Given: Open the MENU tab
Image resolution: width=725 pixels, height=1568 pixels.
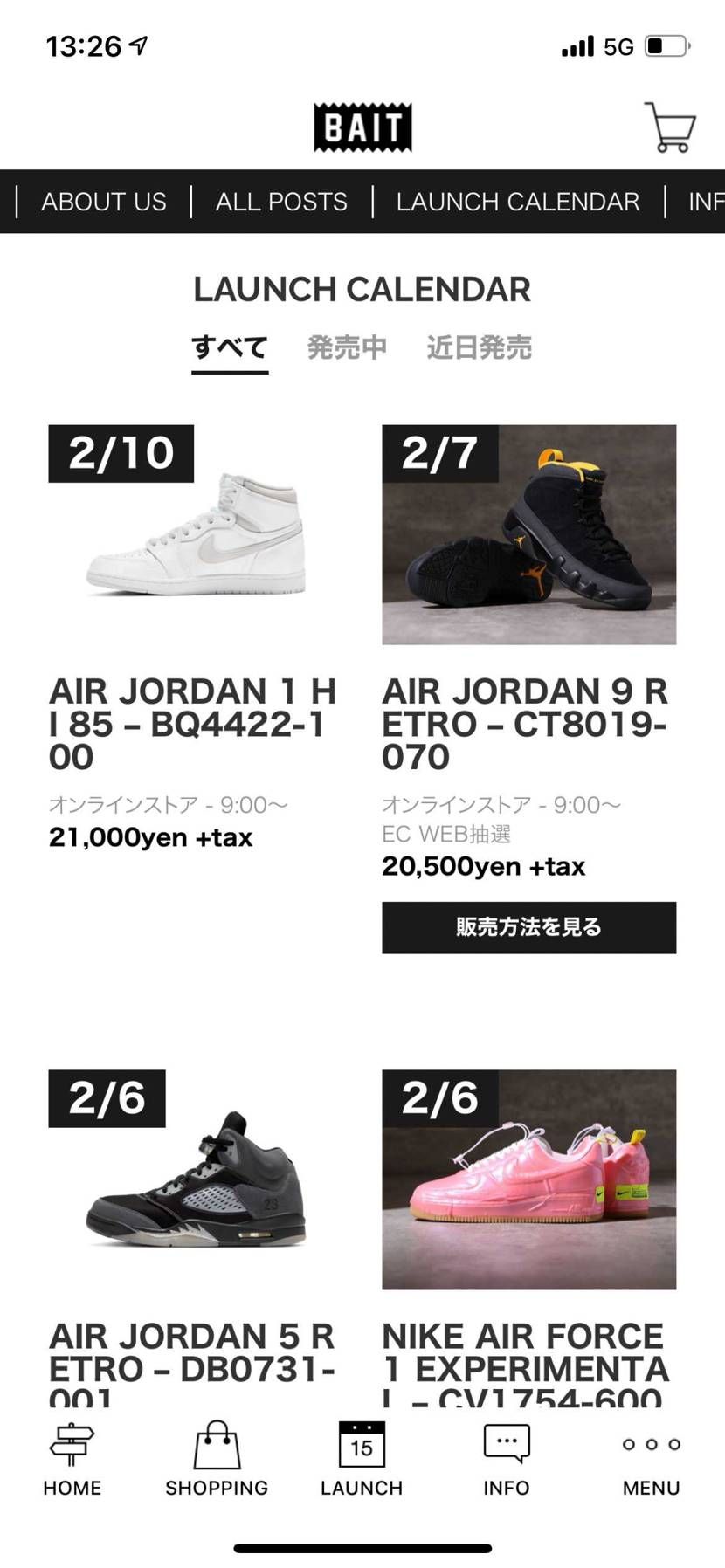Looking at the screenshot, I should pyautogui.click(x=651, y=1460).
